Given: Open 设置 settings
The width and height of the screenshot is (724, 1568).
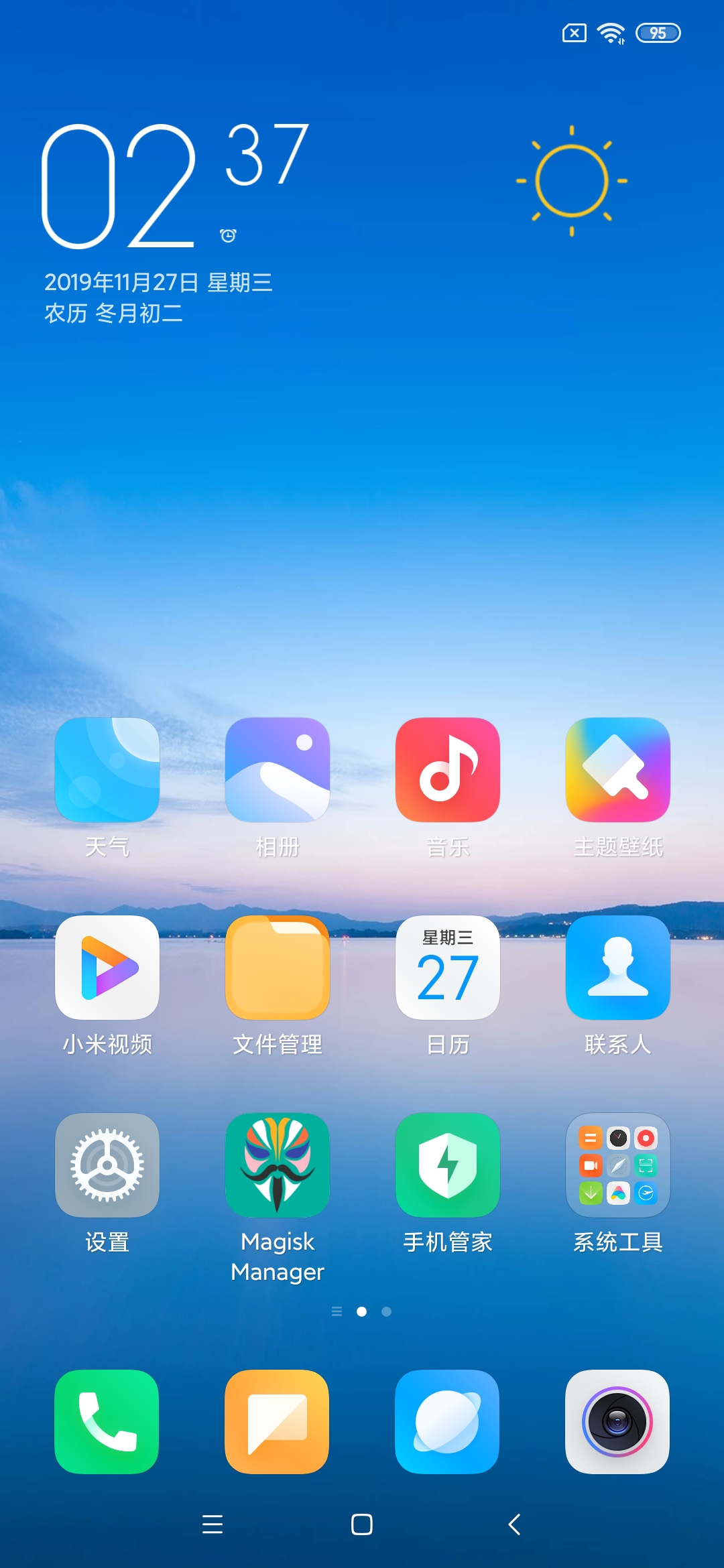Looking at the screenshot, I should 107,1165.
